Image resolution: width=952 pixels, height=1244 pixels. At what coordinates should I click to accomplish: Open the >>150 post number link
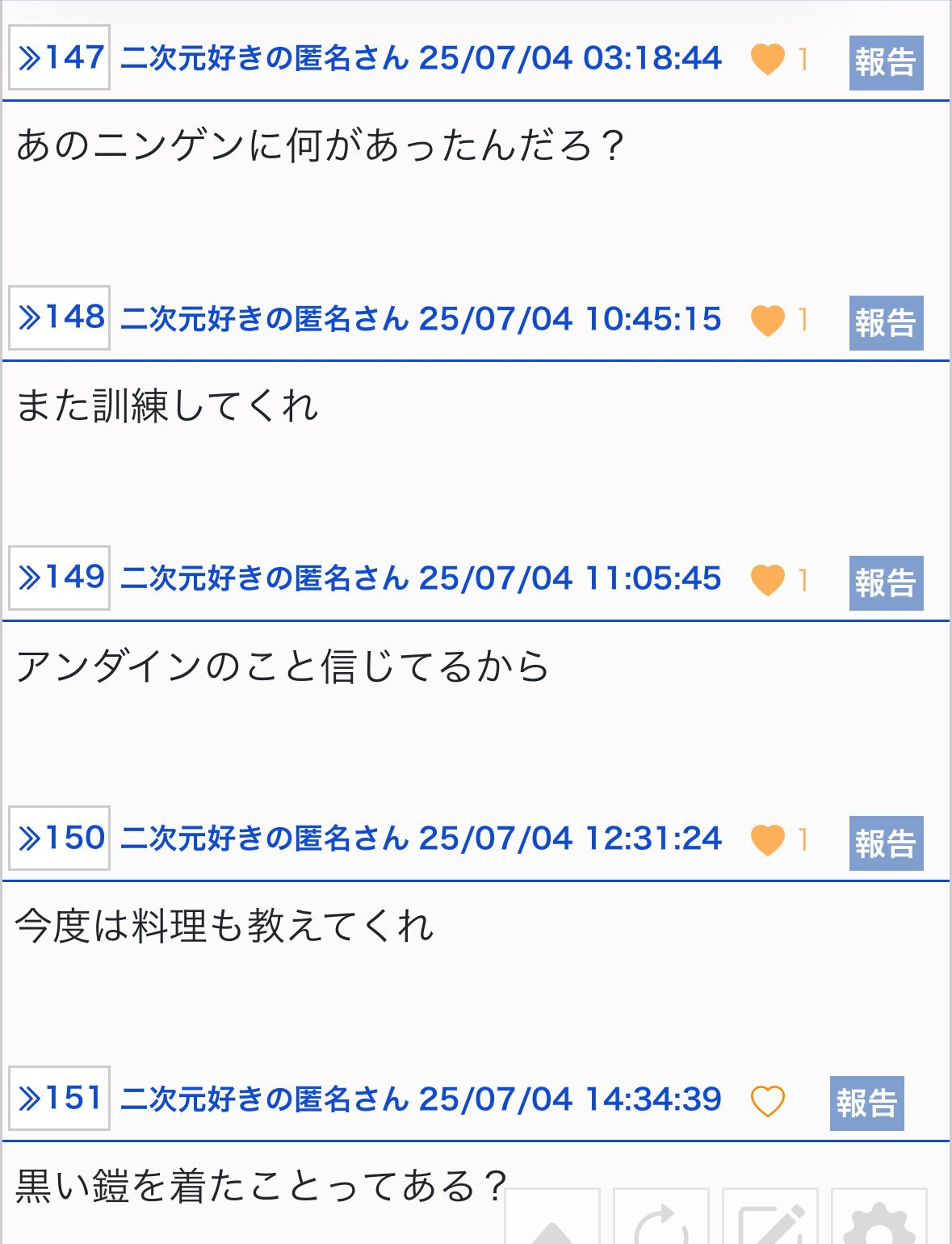(60, 838)
